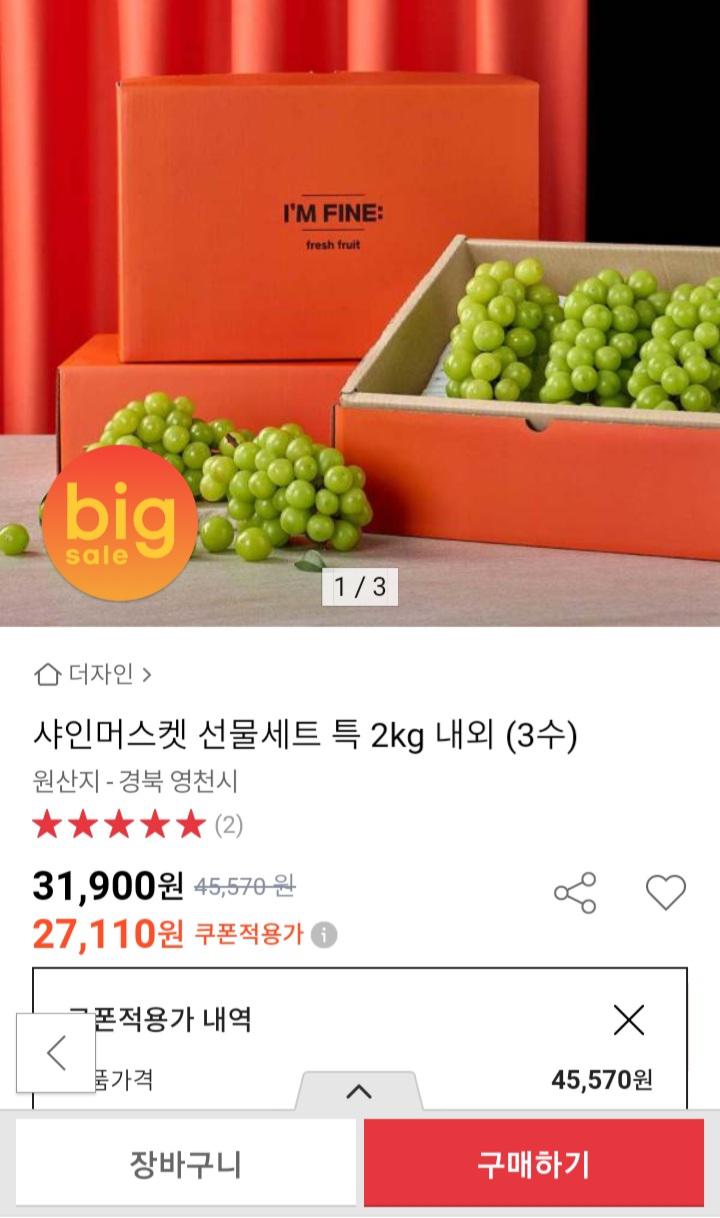Close the 쿠폰적용가 내역 panel
Screen dimensions: 720x1218
(629, 1020)
